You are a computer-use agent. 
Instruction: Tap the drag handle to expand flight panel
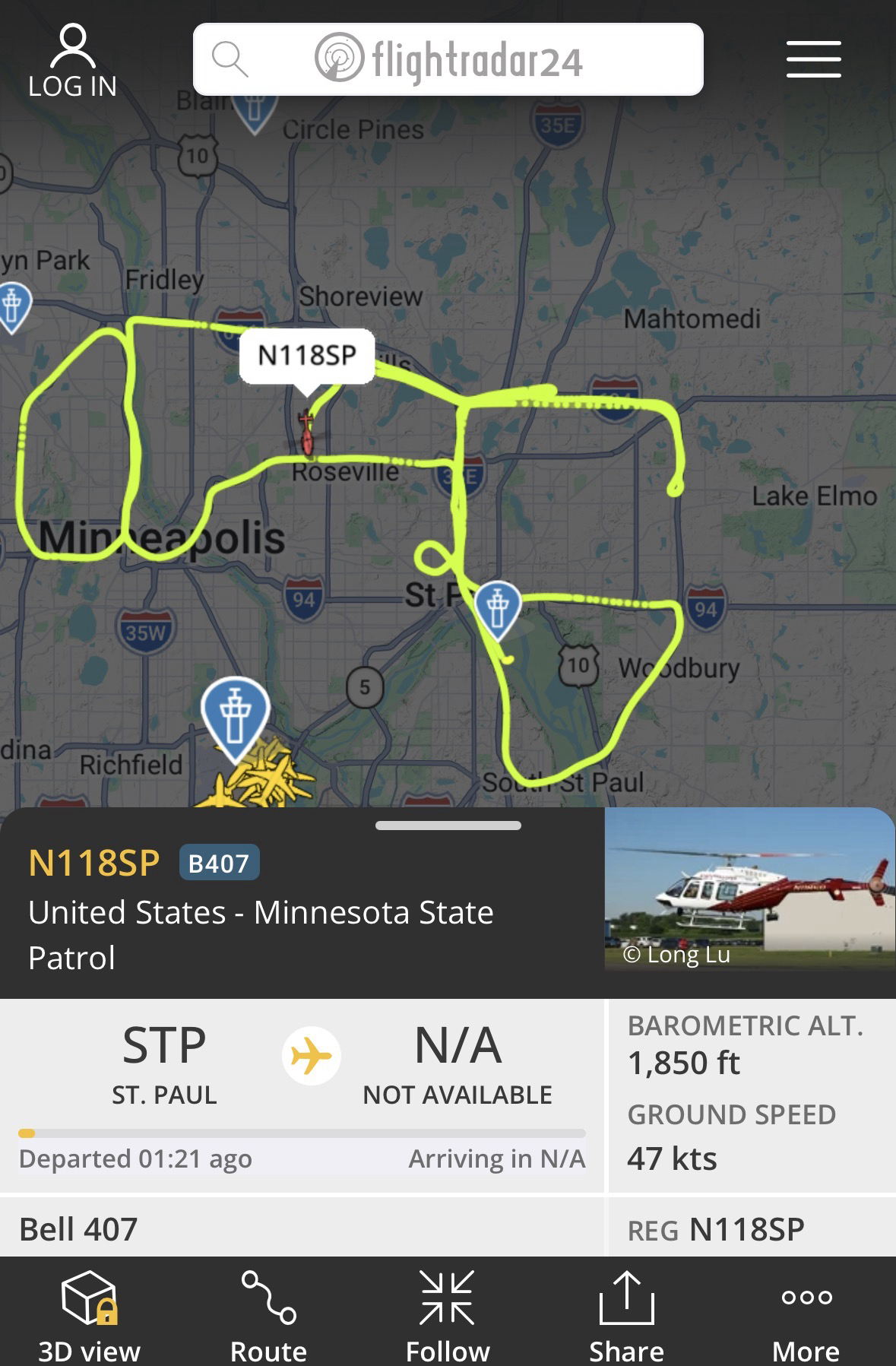[x=448, y=826]
